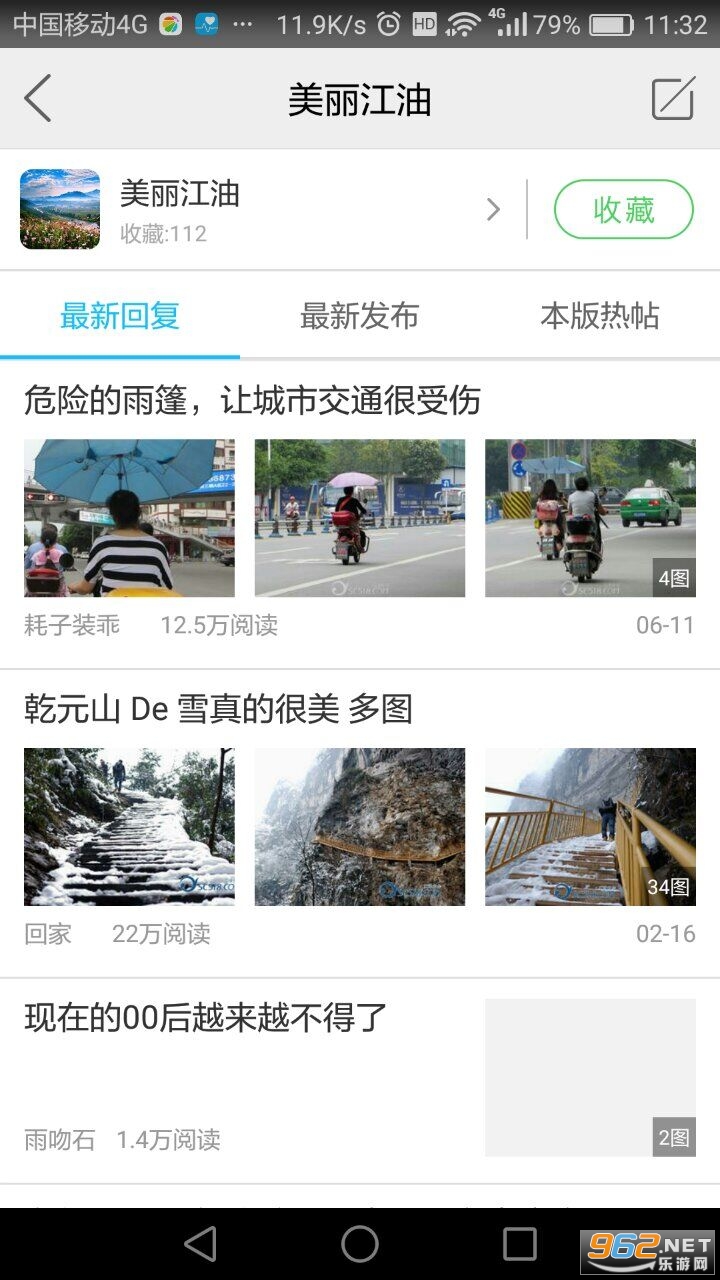
Task: Switch to the 本版热帖 tab
Action: click(x=600, y=317)
